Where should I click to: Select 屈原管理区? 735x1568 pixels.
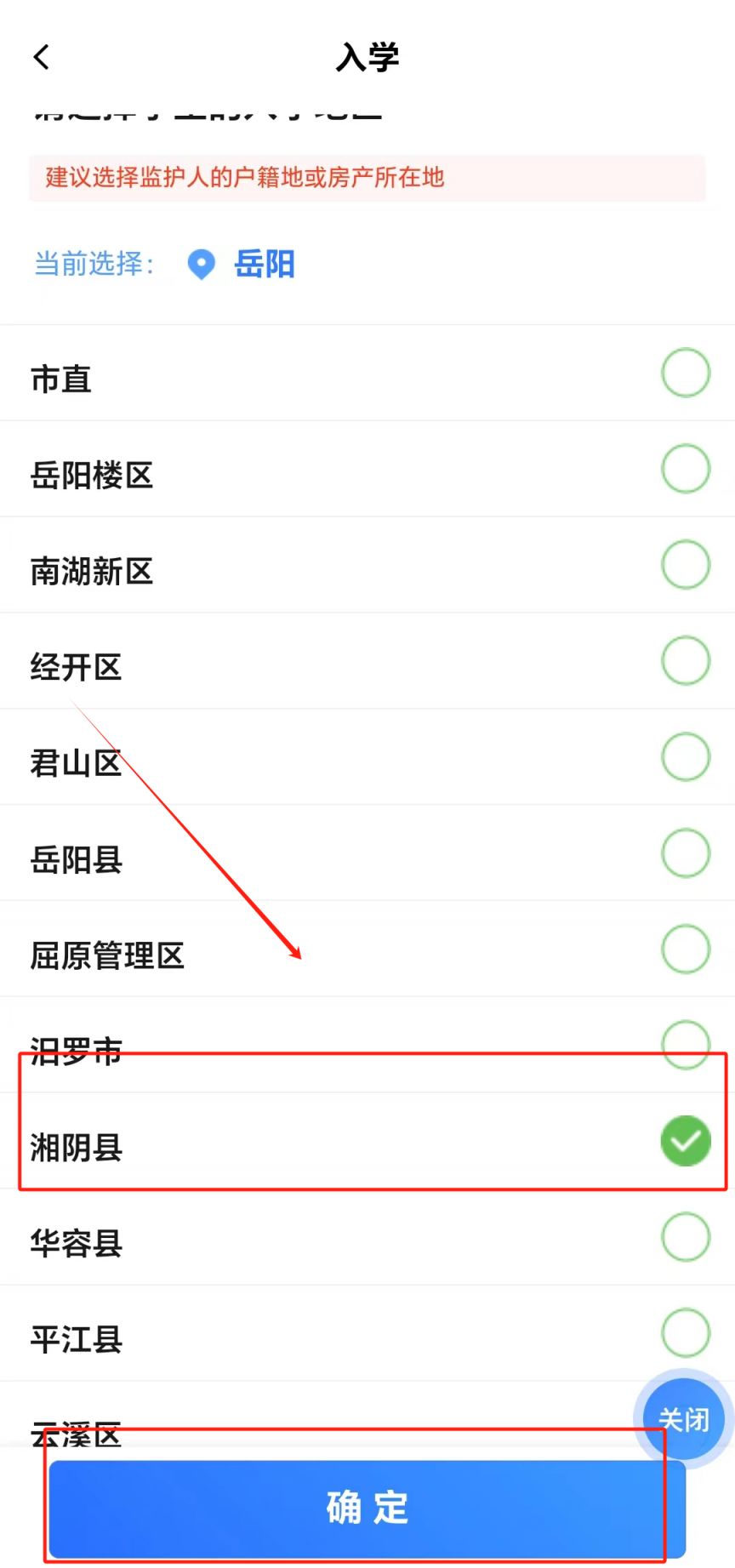[367, 949]
